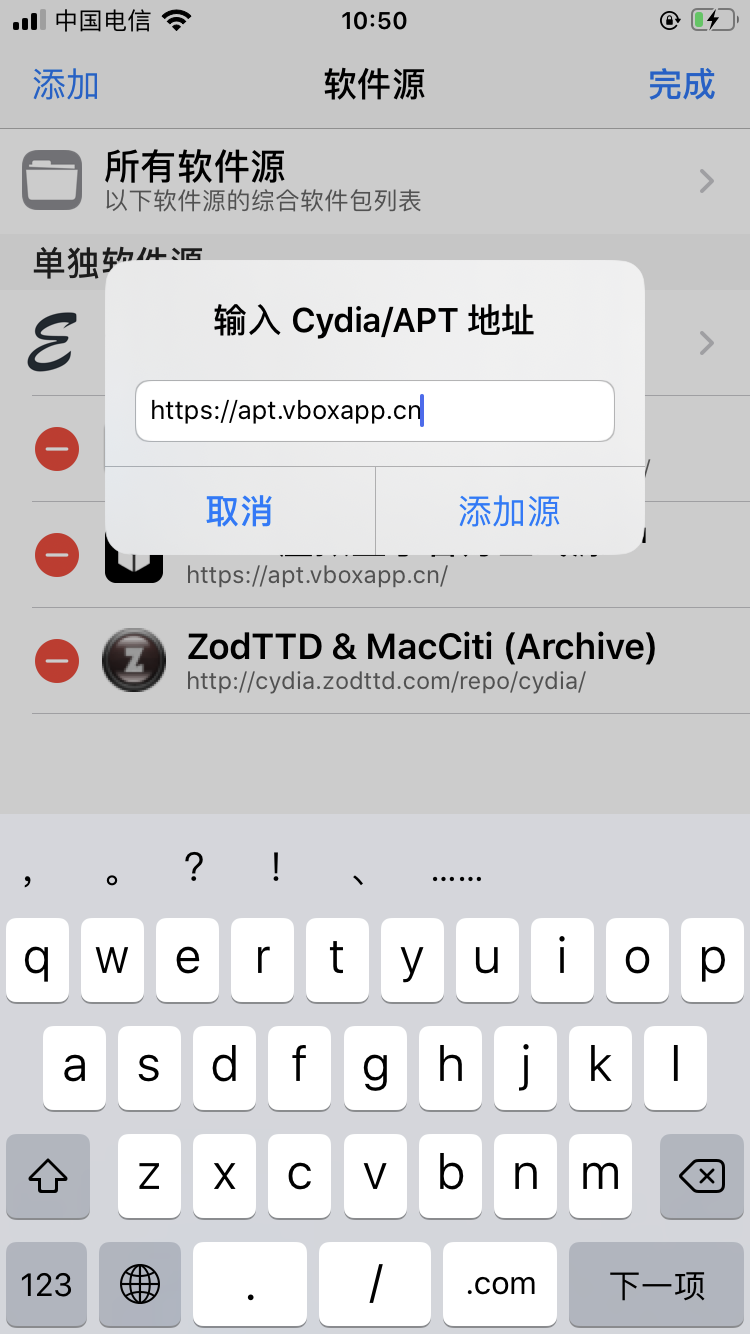Switch keyboard to 123 numbers
Image resolution: width=750 pixels, height=1334 pixels.
pyautogui.click(x=47, y=1284)
